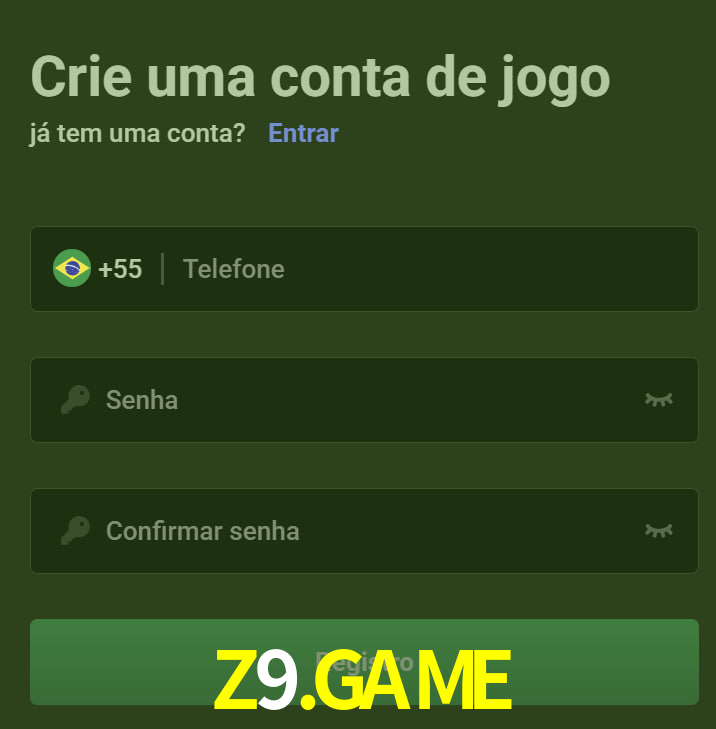Image resolution: width=716 pixels, height=729 pixels.
Task: Focus the Confirmar senha field
Action: point(360,530)
